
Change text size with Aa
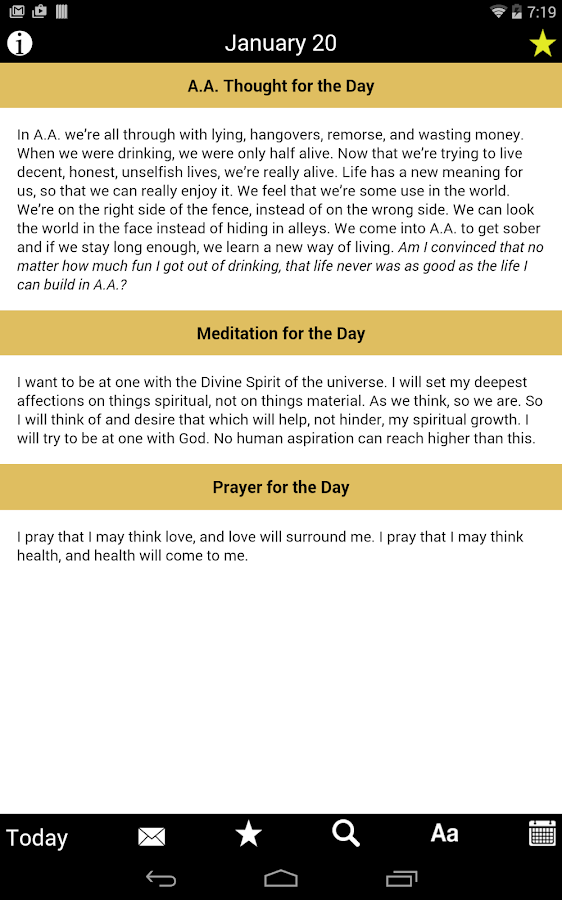pyautogui.click(x=444, y=833)
